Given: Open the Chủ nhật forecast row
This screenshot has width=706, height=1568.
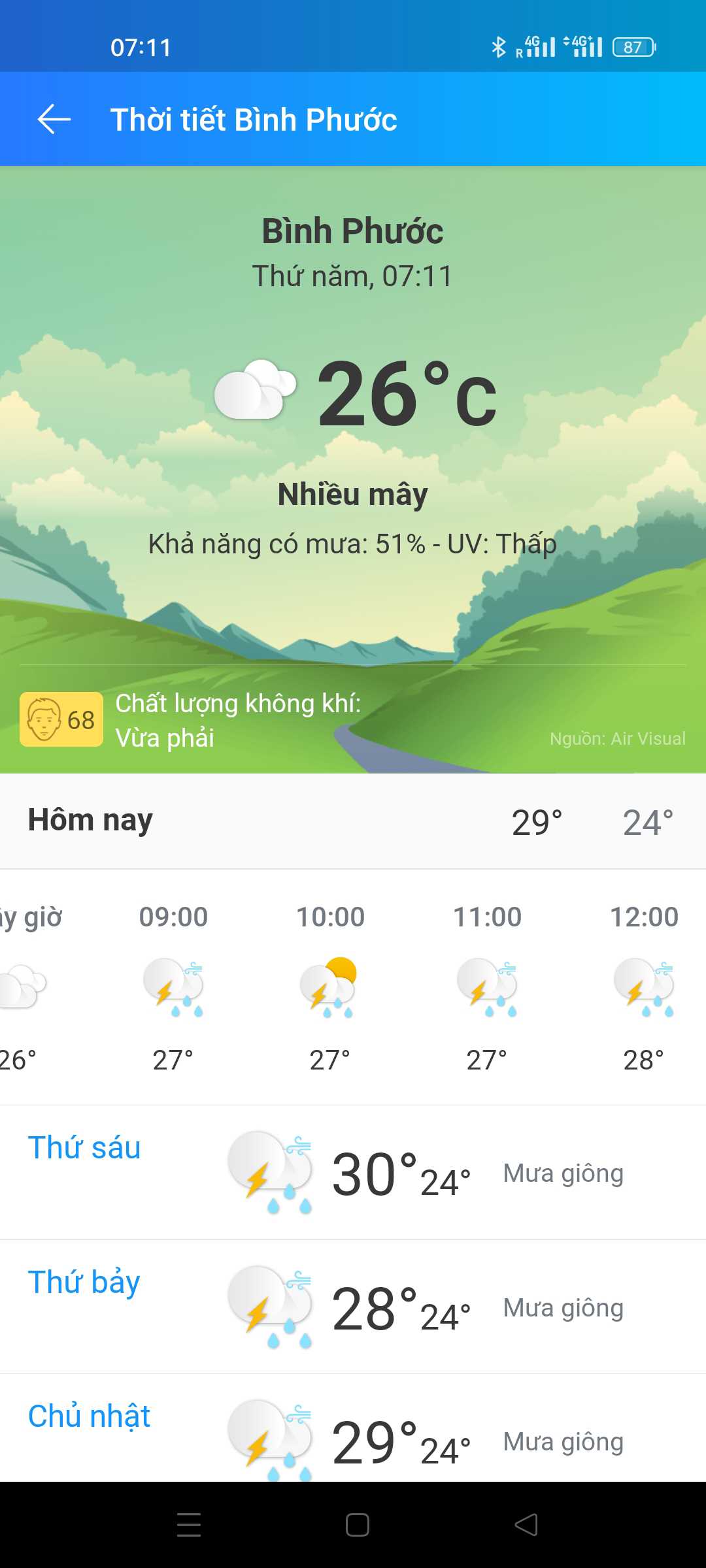Looking at the screenshot, I should point(353,1428).
